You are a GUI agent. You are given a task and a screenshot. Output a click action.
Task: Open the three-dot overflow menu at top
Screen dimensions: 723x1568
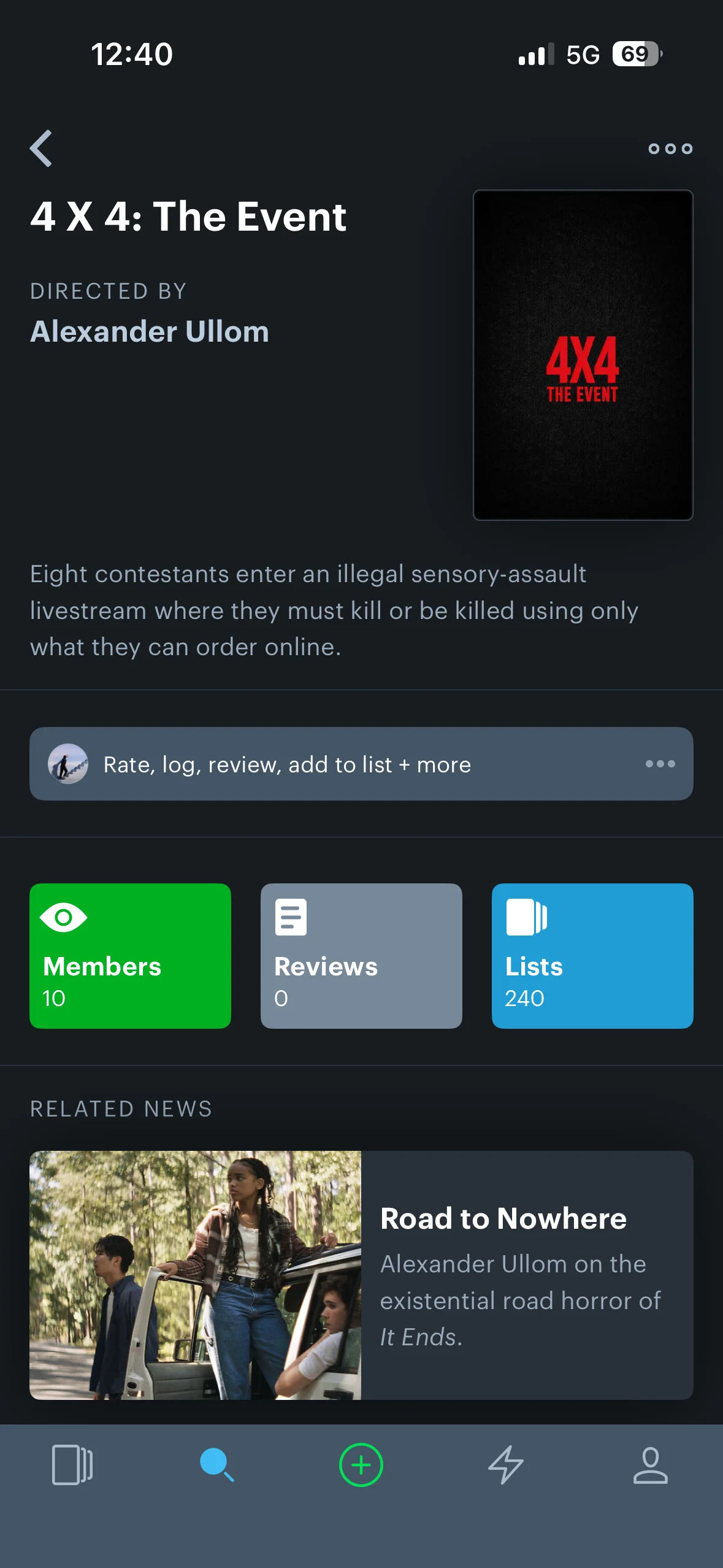pos(670,148)
